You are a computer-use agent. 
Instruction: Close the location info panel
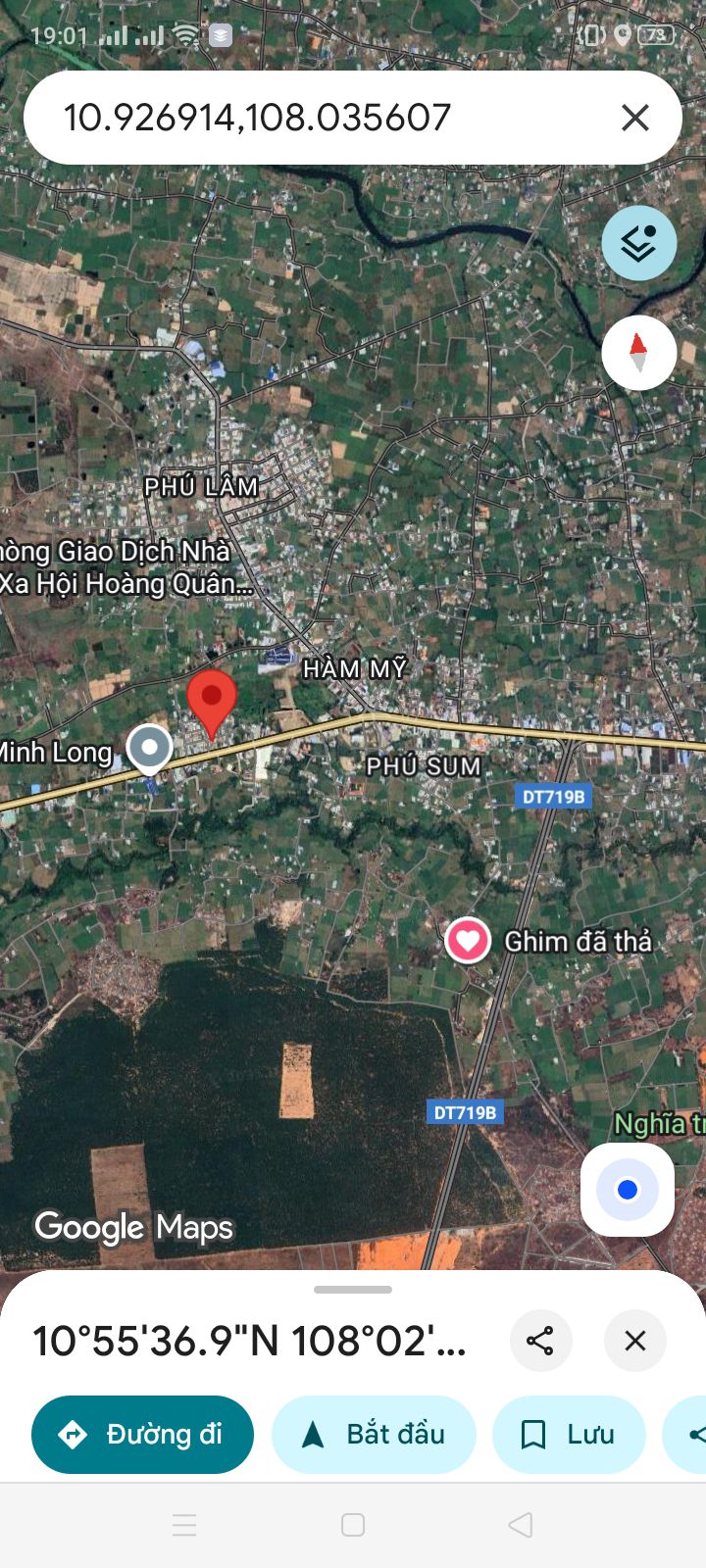635,1341
